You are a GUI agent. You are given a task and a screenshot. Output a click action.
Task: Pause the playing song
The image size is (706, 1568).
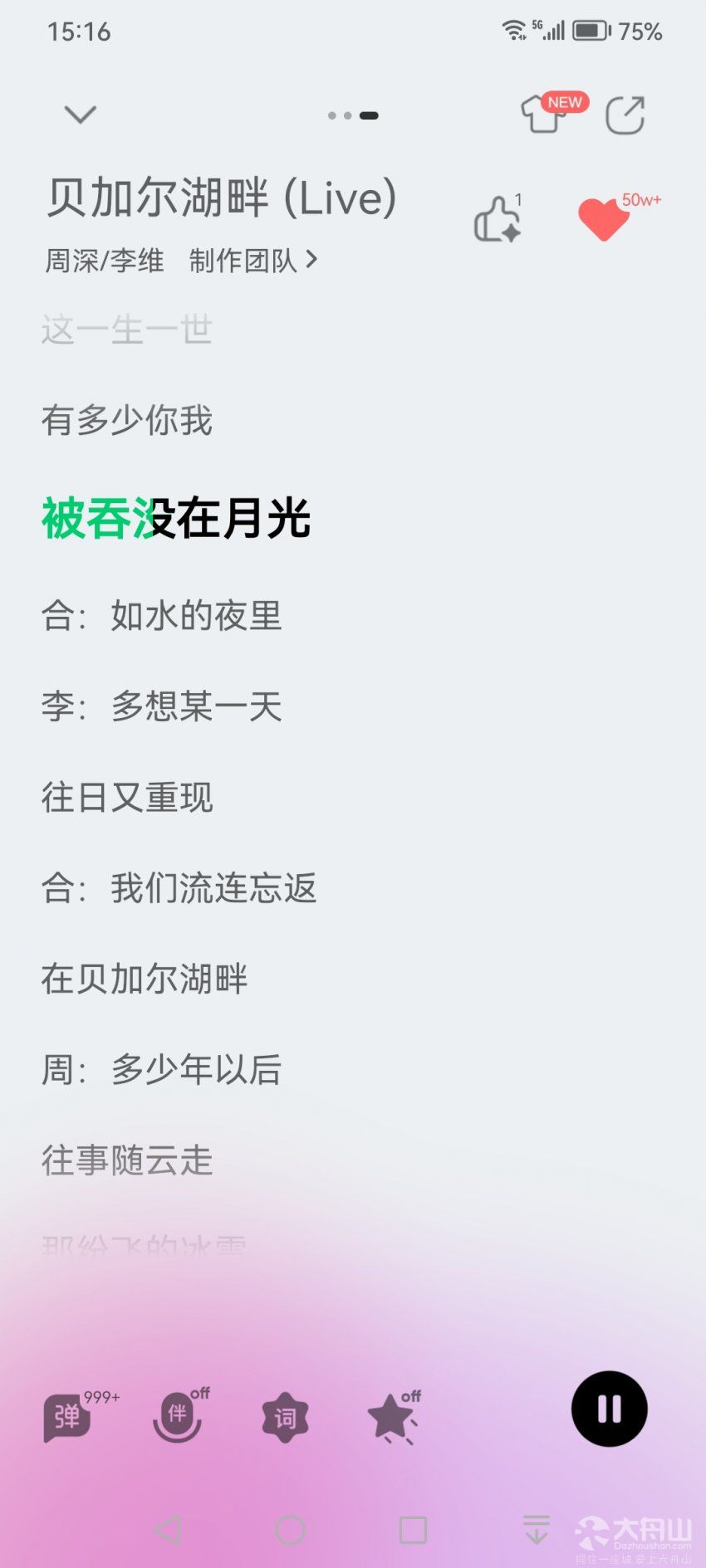pos(610,1409)
